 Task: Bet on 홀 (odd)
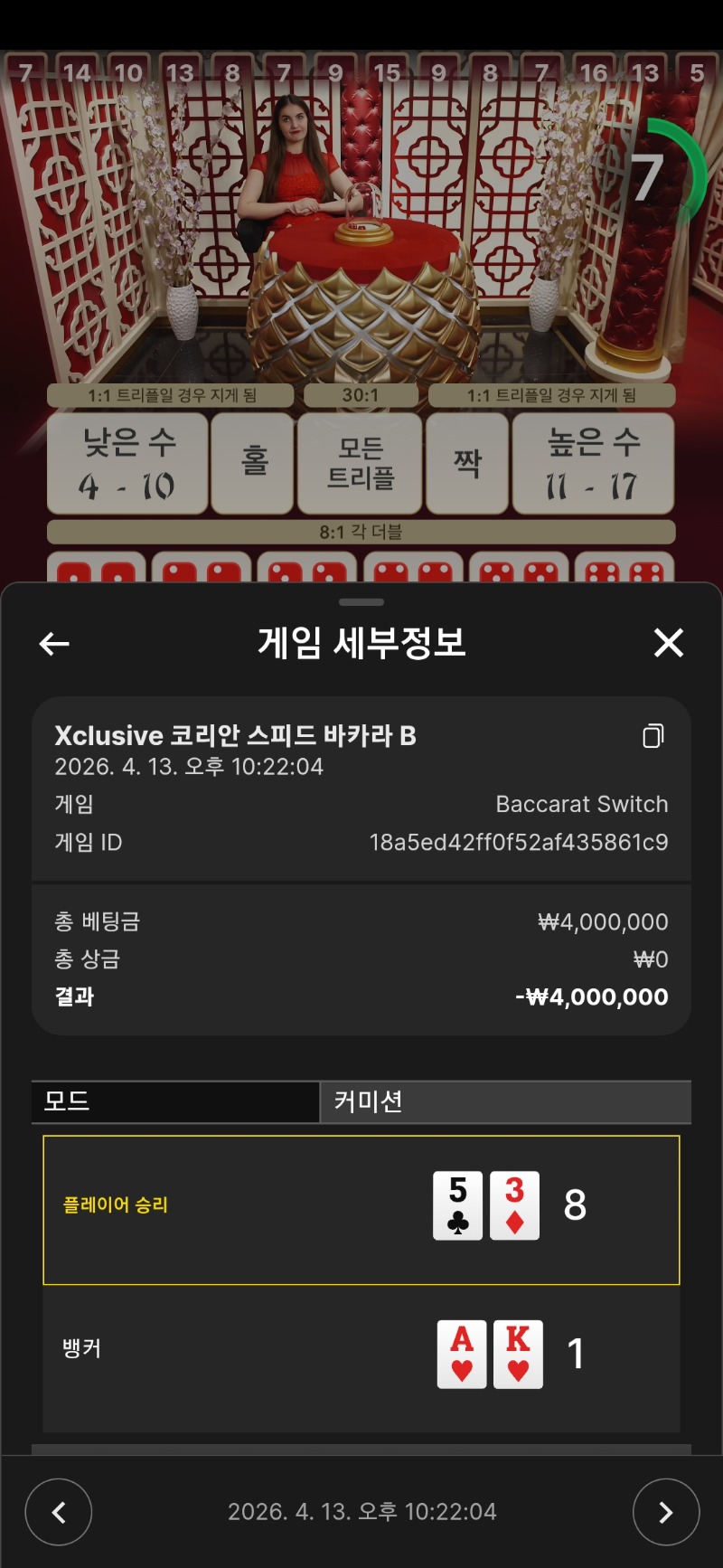253,463
